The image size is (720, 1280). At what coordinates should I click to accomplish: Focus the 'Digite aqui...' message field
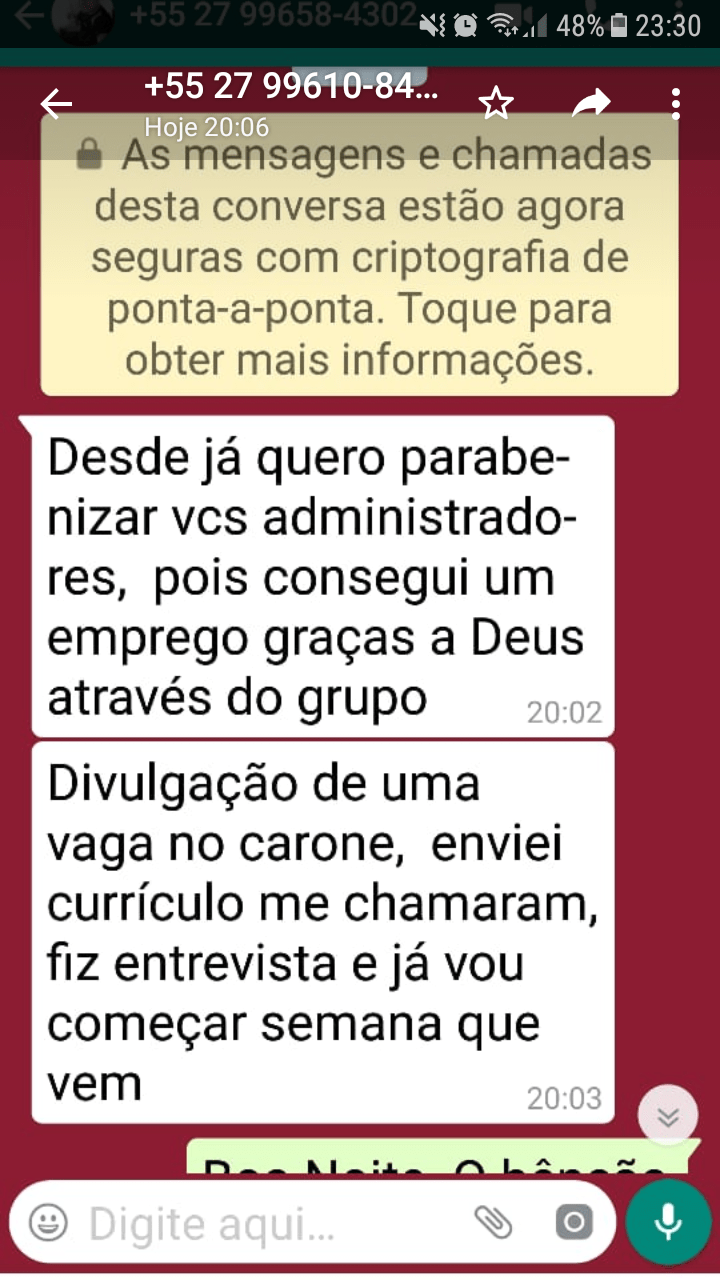(270, 1222)
